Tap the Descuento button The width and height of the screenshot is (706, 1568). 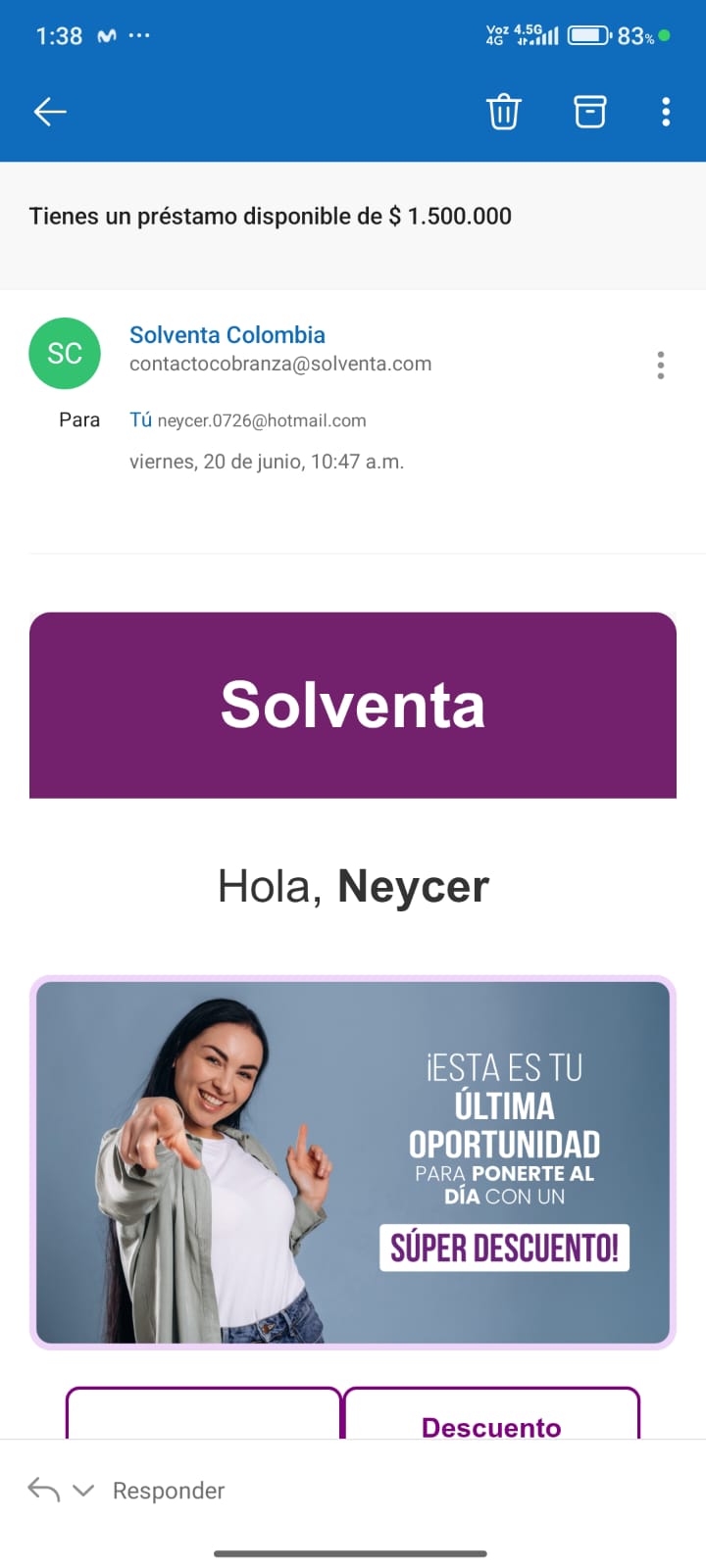tap(491, 1423)
